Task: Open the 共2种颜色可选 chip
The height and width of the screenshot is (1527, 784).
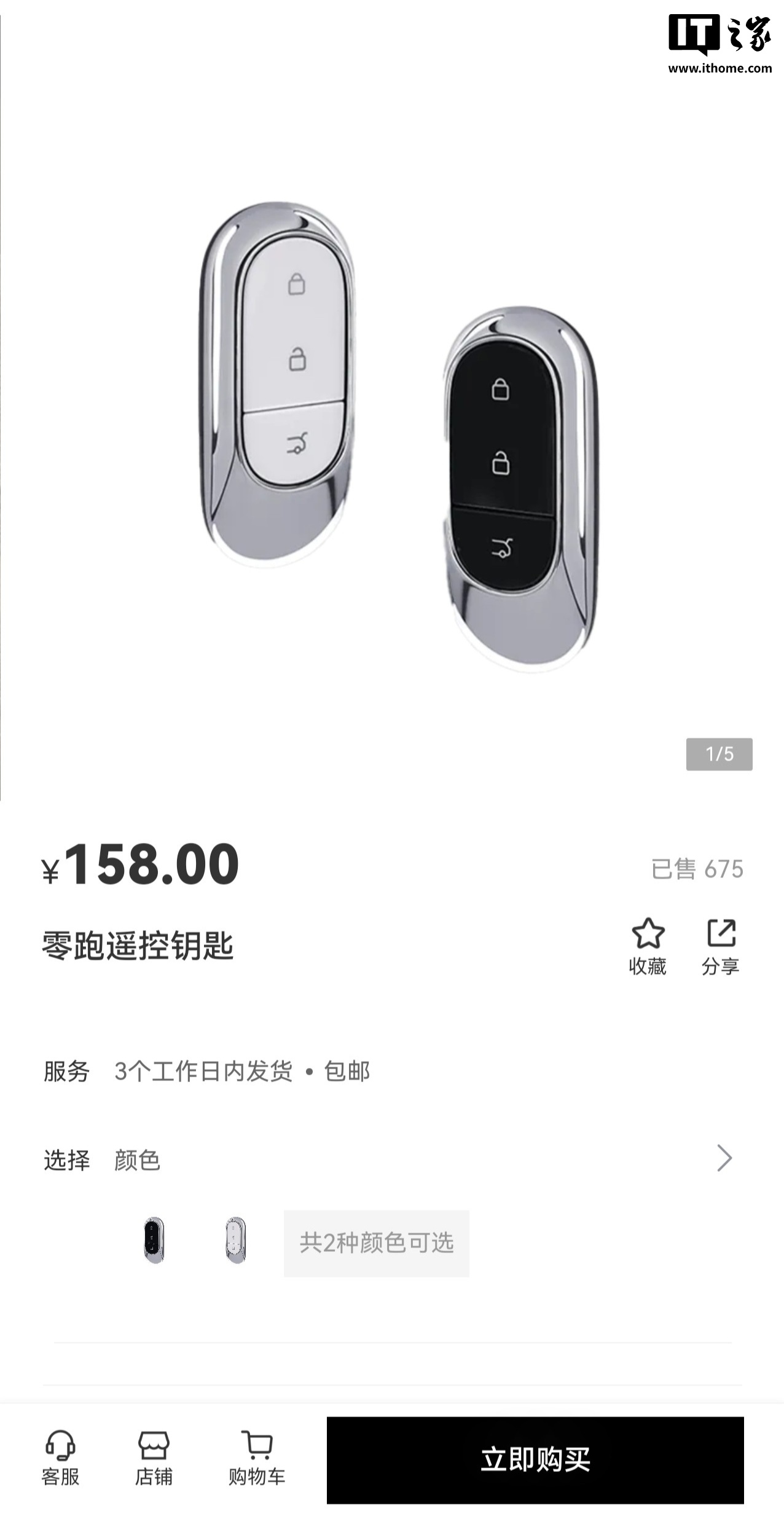Action: 376,1242
